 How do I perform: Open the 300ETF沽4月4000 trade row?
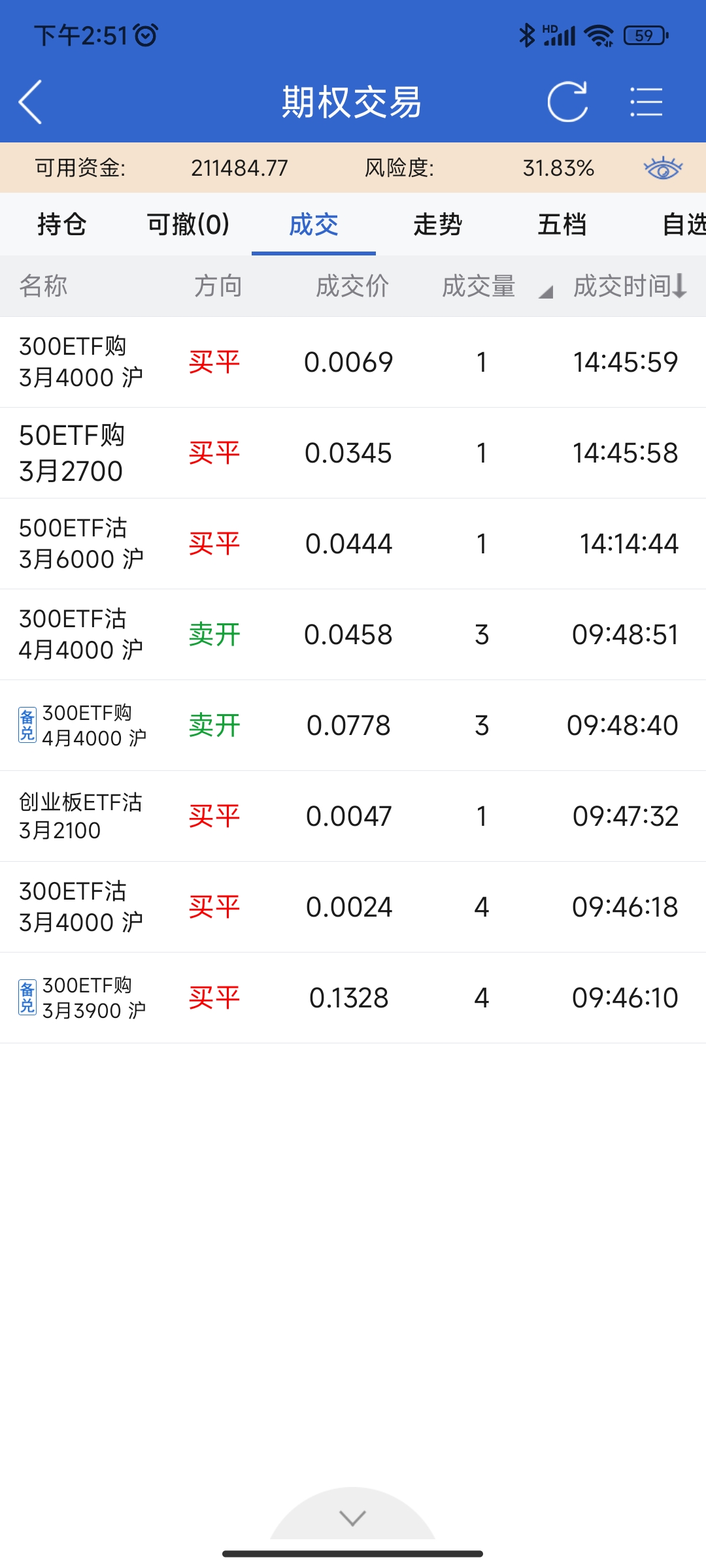click(353, 634)
